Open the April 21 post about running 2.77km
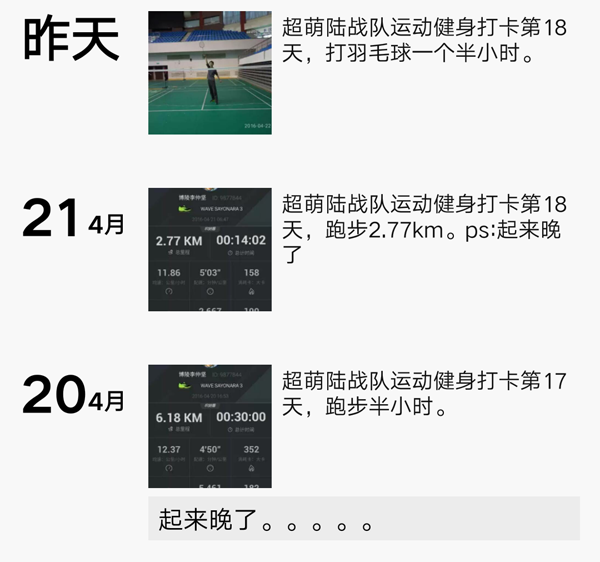 (x=424, y=230)
